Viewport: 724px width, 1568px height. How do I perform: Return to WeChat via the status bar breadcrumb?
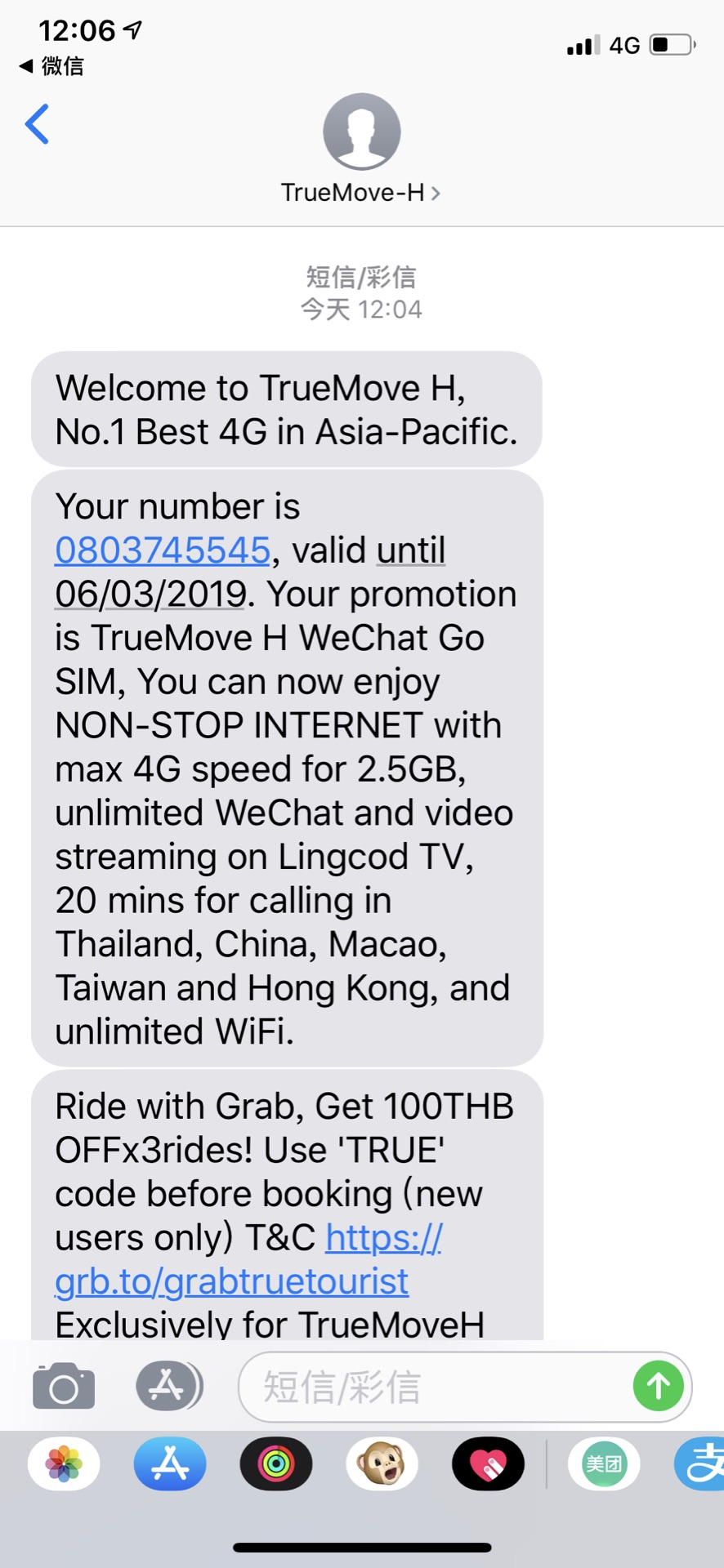pyautogui.click(x=51, y=66)
